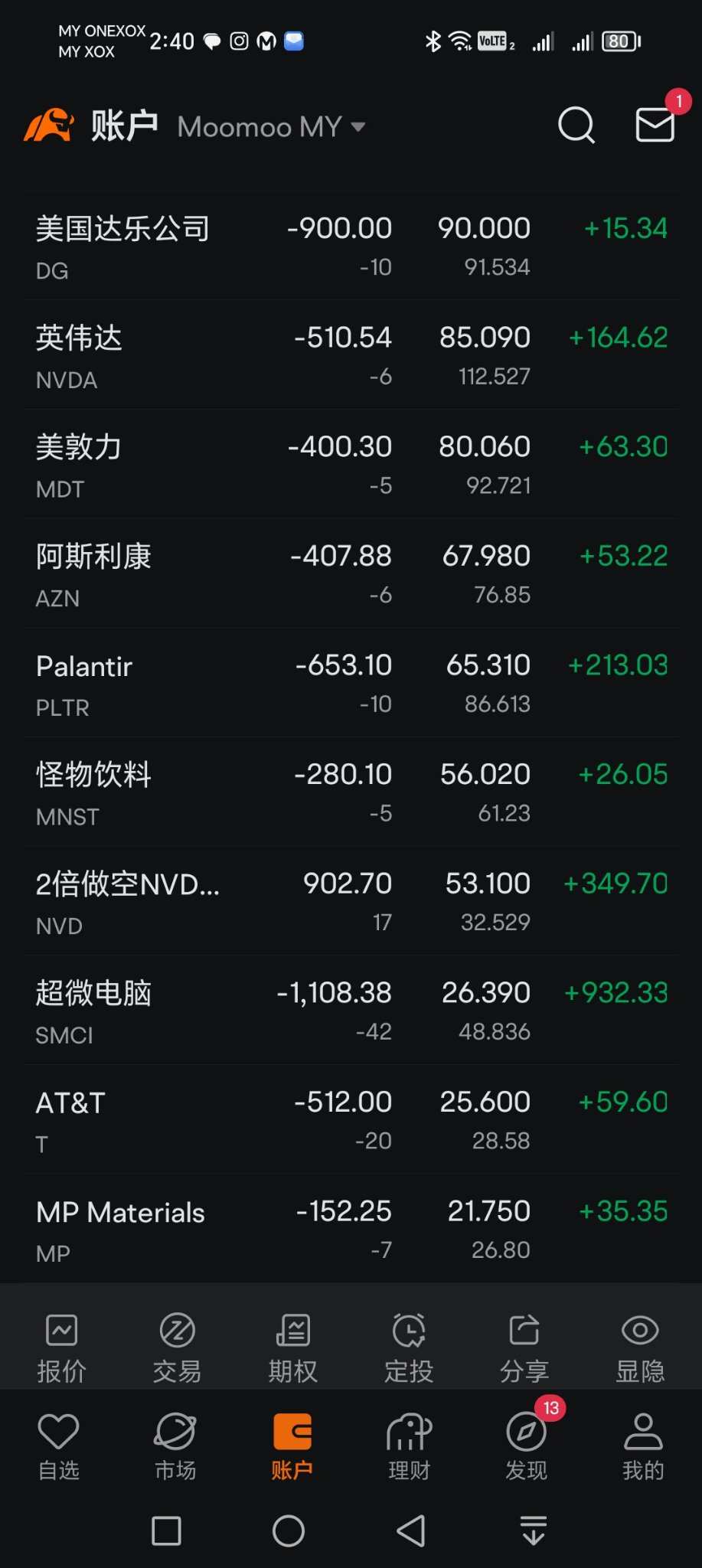Viewport: 702px width, 1568px height.
Task: Open the search magnifier icon
Action: click(576, 125)
